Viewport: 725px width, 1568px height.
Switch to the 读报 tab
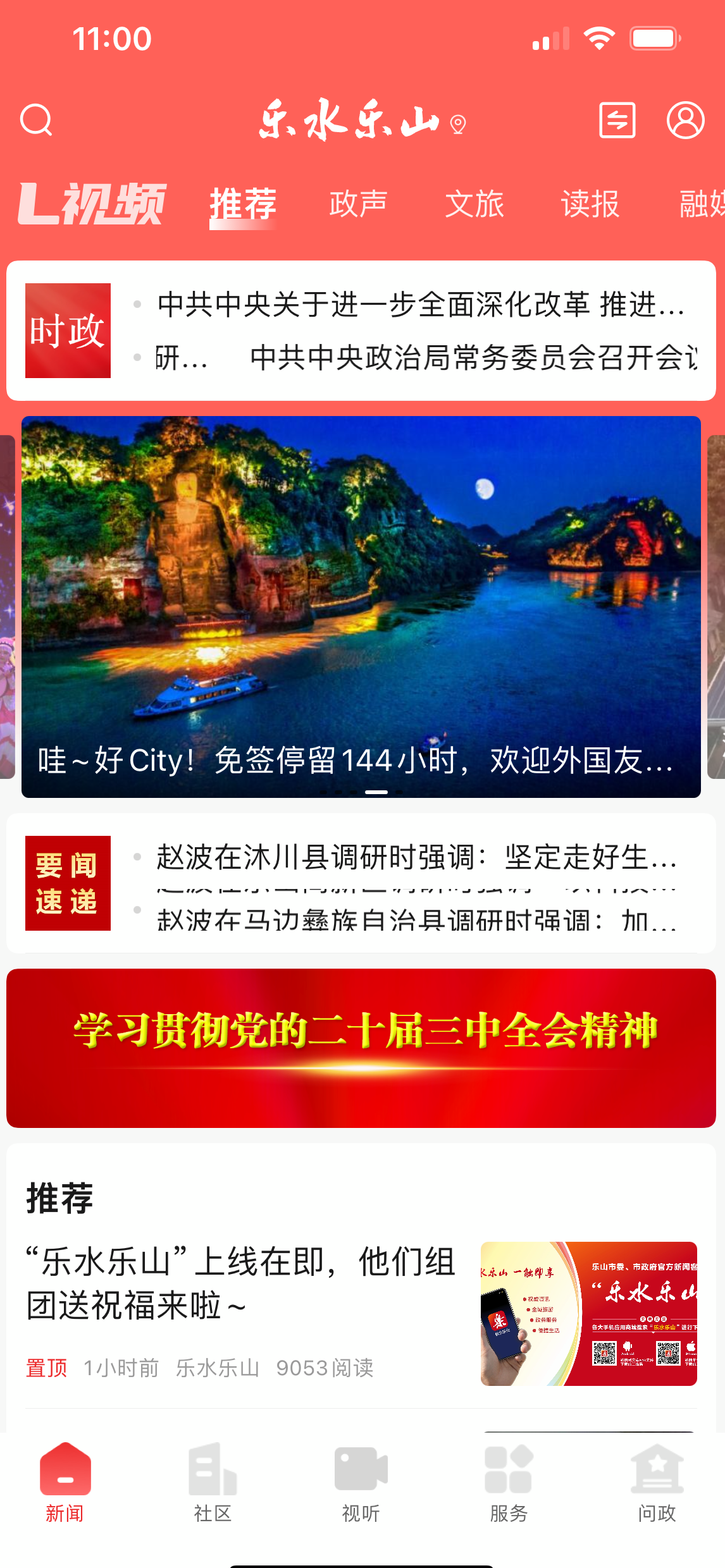(x=590, y=204)
